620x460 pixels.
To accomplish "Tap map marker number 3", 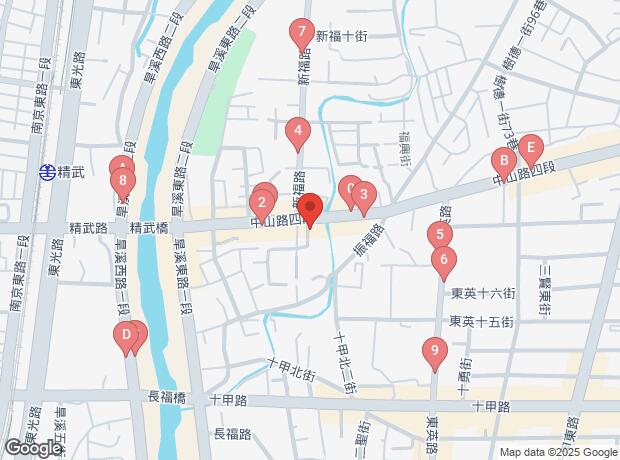I will tap(364, 195).
